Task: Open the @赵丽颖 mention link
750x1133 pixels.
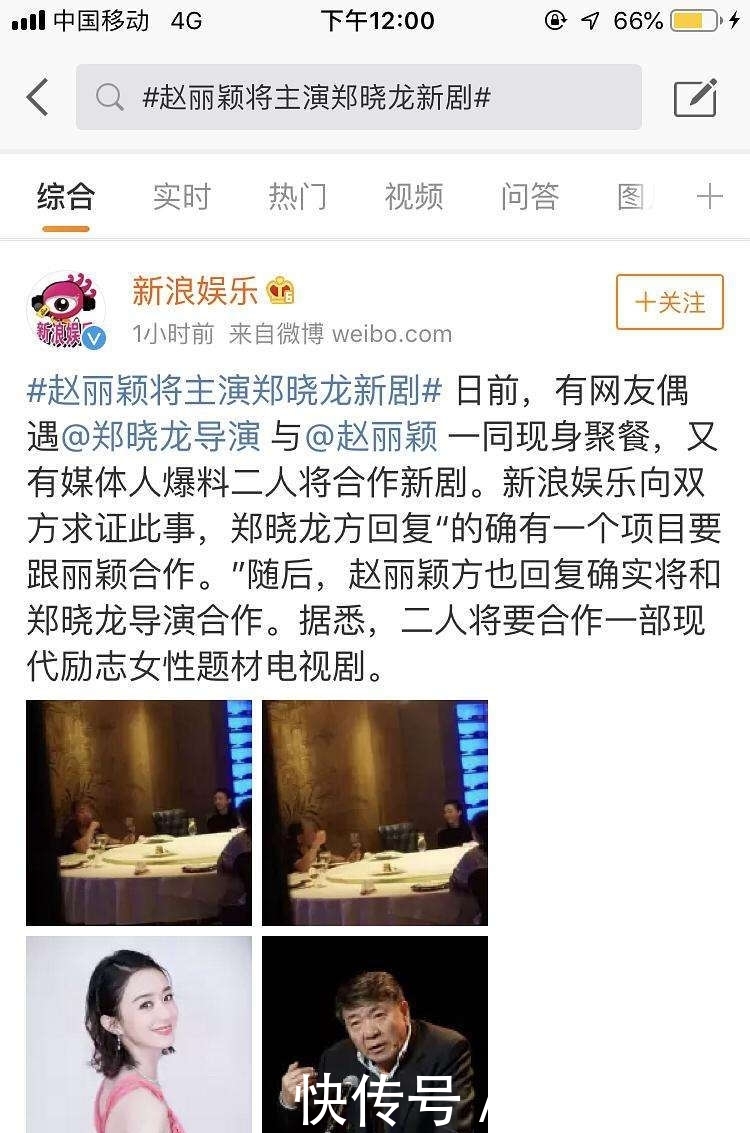Action: click(x=366, y=436)
